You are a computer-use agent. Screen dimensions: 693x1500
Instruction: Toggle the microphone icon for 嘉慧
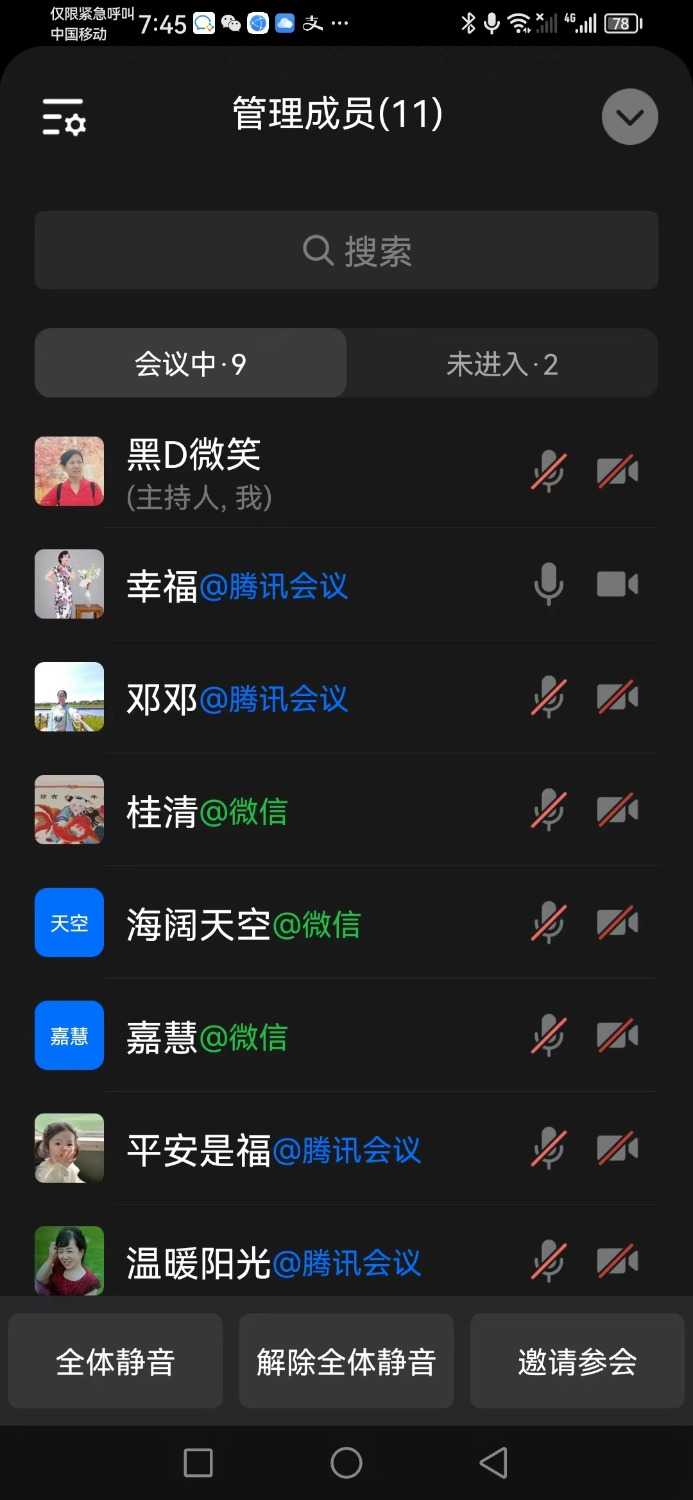[548, 1036]
